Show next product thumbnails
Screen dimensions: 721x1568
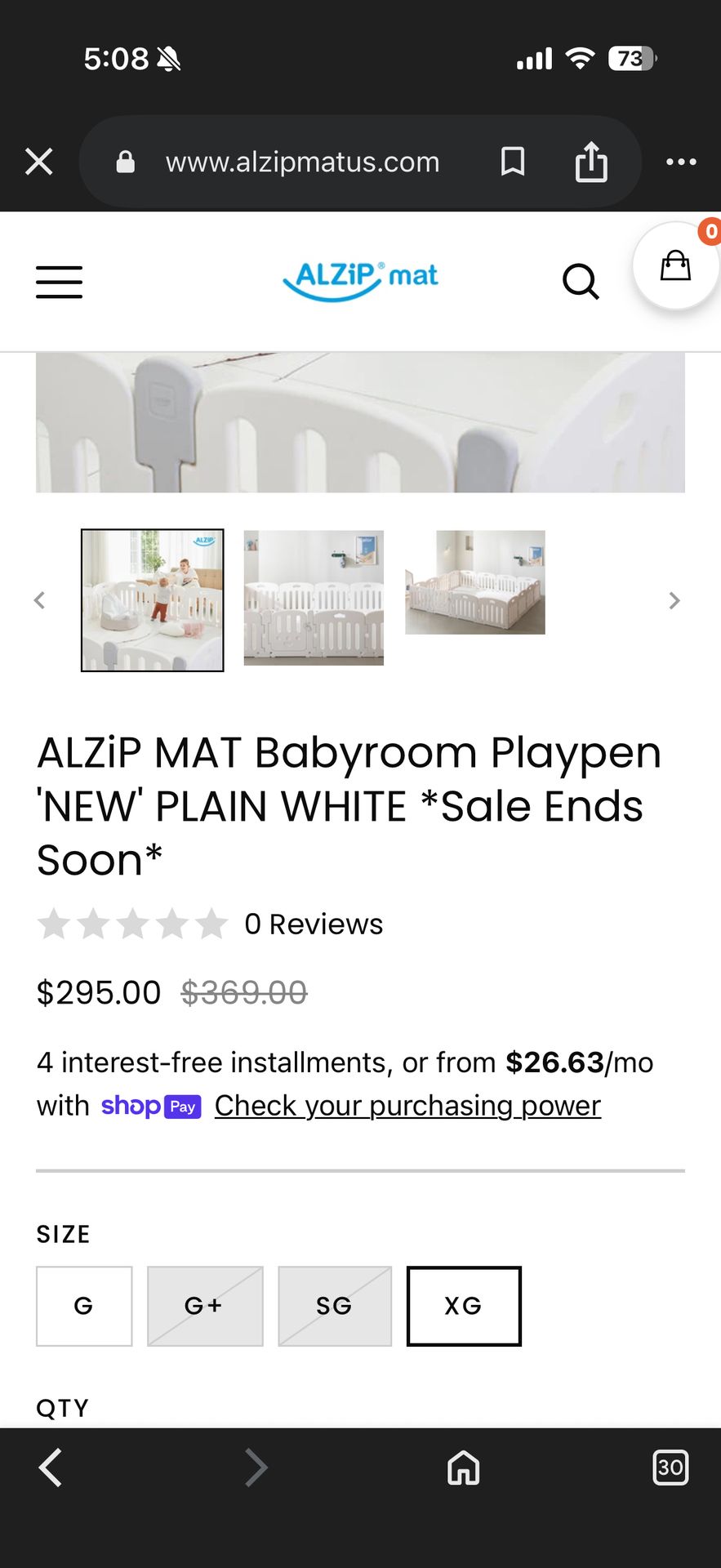tap(674, 600)
